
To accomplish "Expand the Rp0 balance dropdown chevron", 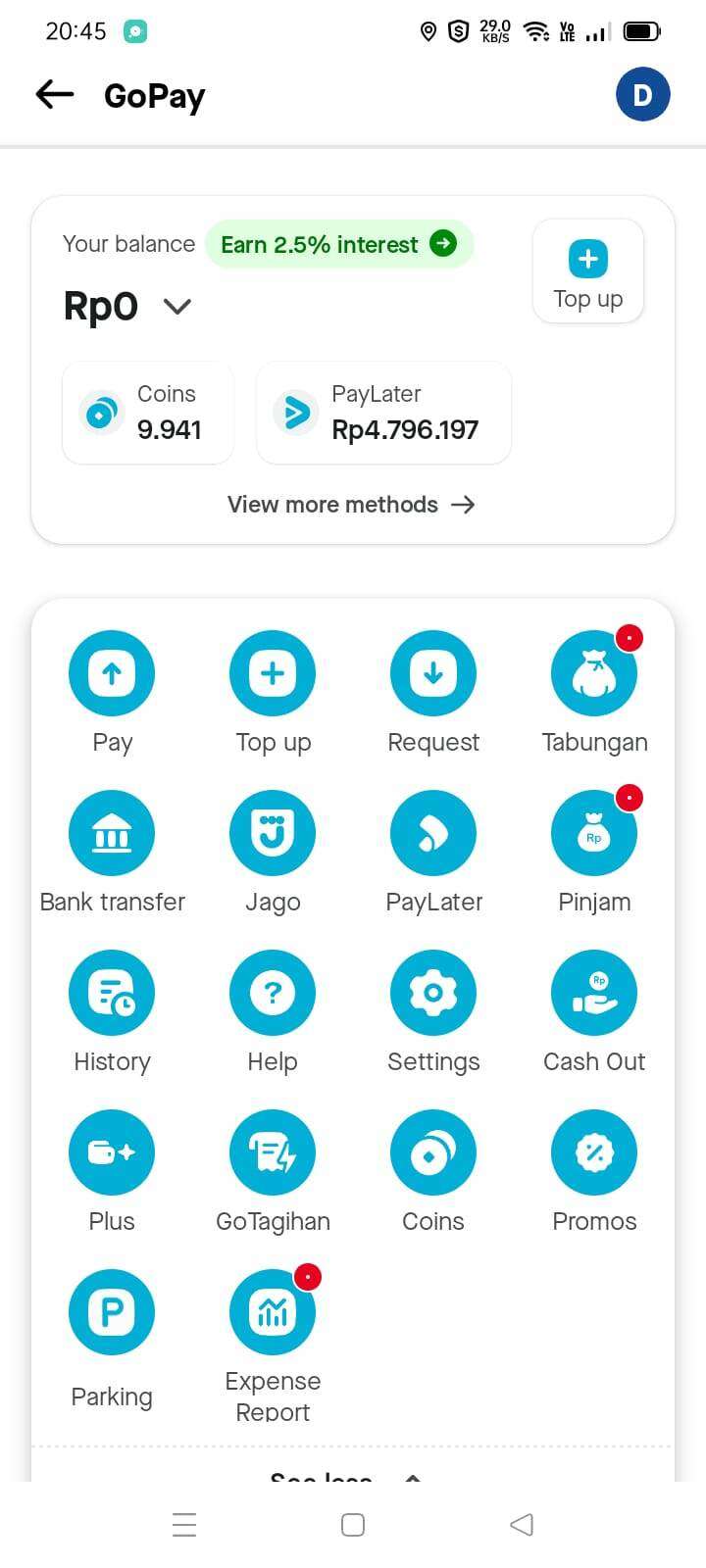I will click(x=177, y=307).
